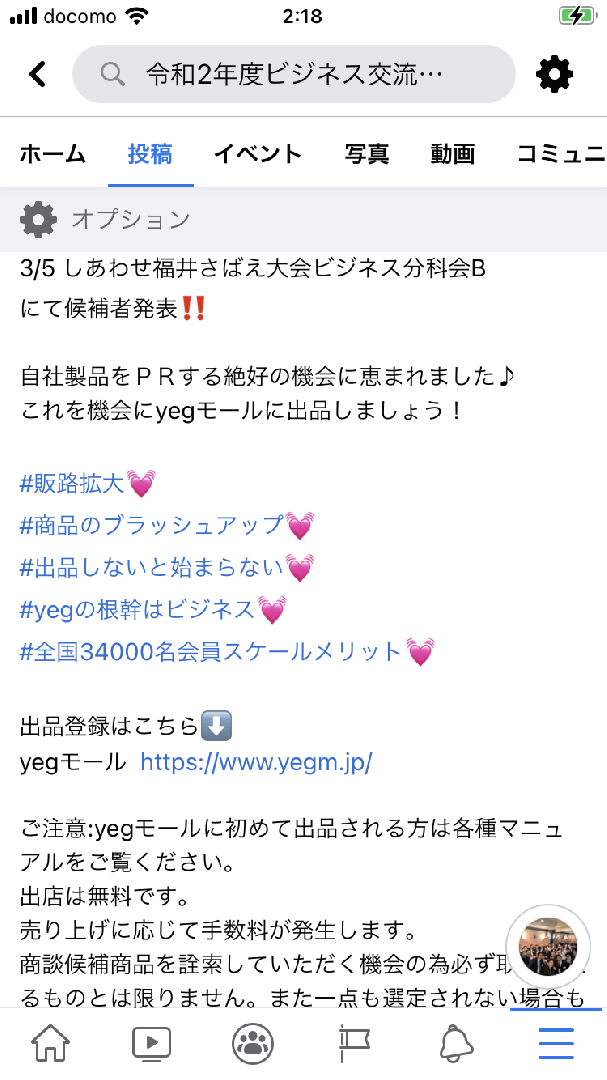The height and width of the screenshot is (1080, 607).
Task: Open the hamburger menu tab
Action: (x=556, y=1043)
